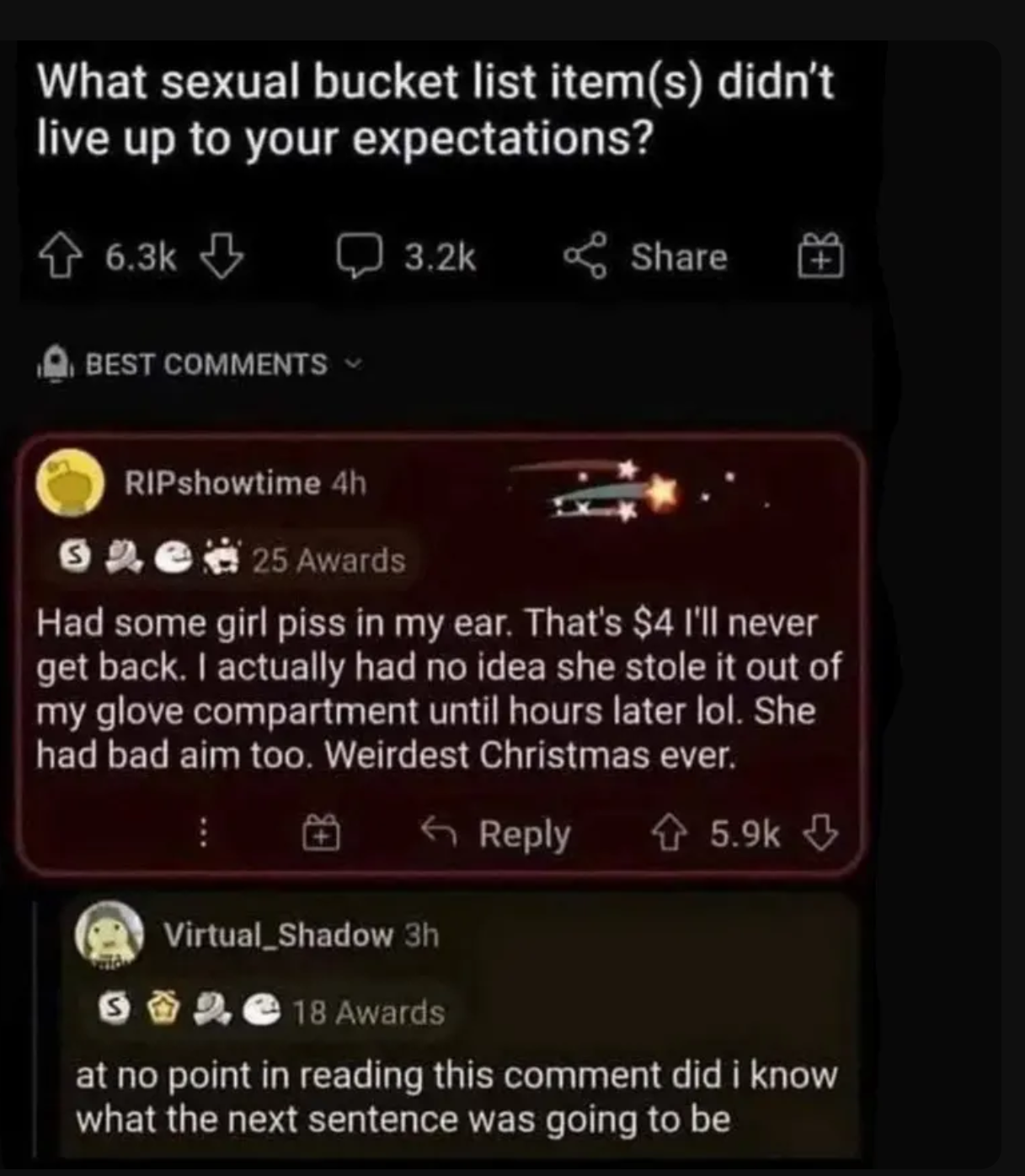Give an award to RIPshowtime's comment
The width and height of the screenshot is (1025, 1176).
click(322, 833)
